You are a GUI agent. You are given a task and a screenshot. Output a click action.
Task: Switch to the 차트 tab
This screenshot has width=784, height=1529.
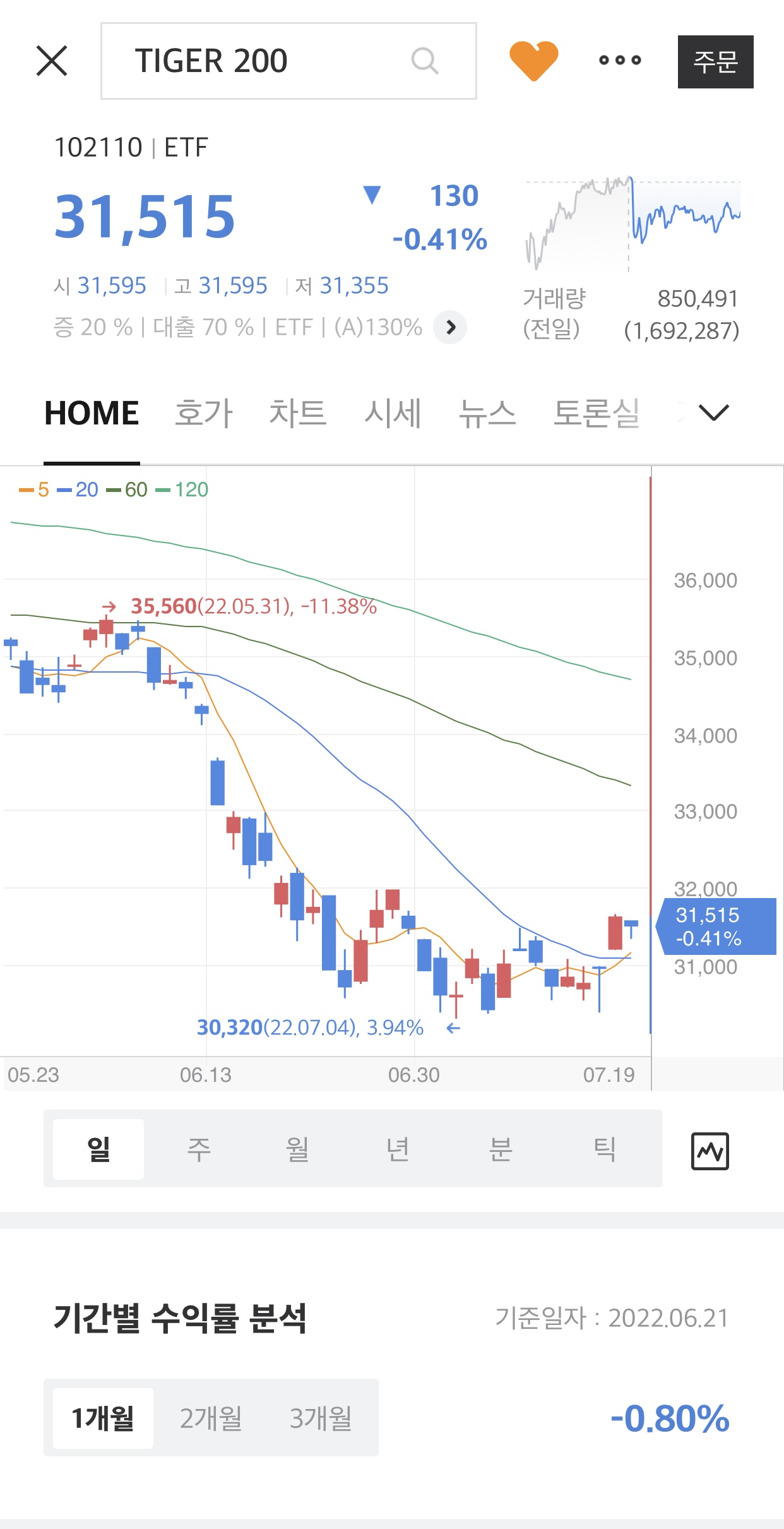[x=297, y=414]
